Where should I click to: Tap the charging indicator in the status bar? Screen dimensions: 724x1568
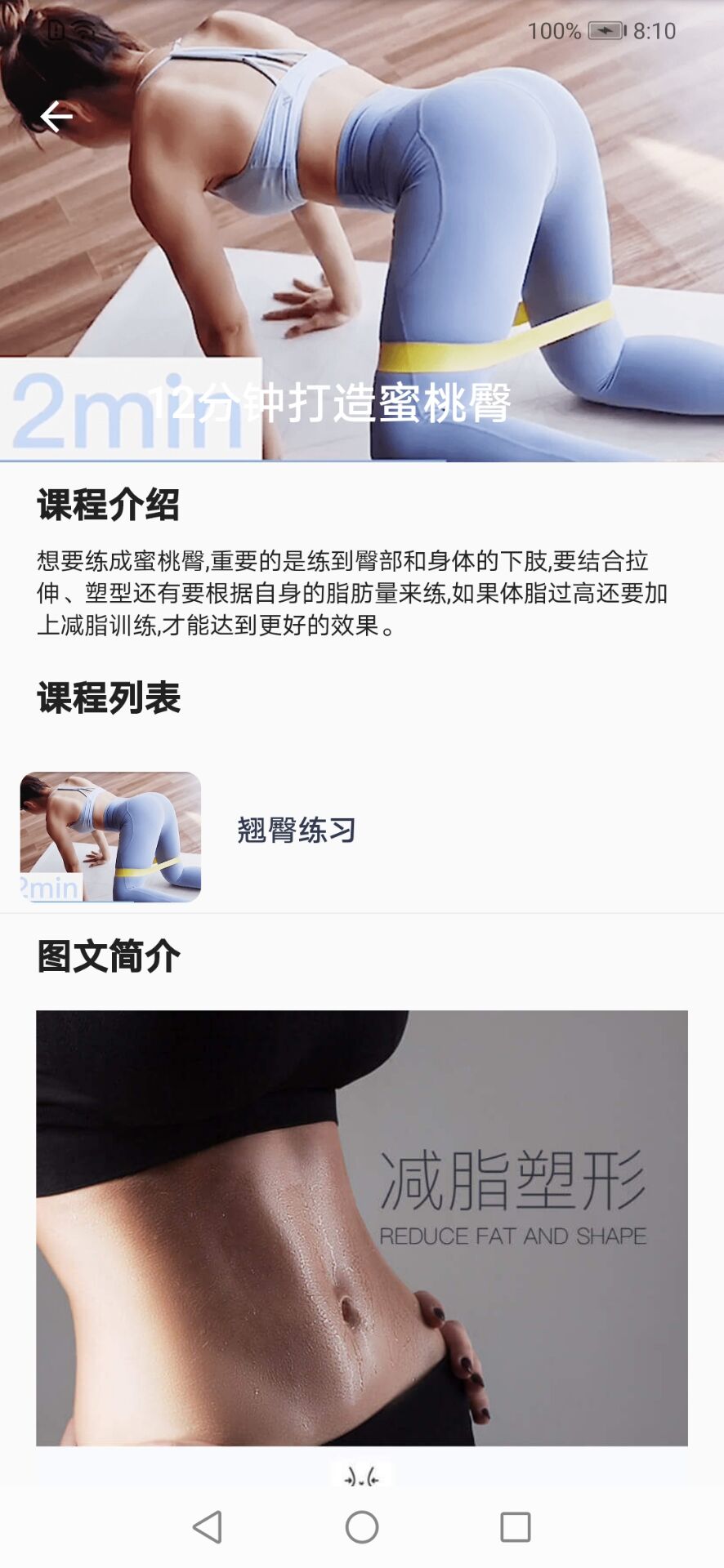pos(604,31)
